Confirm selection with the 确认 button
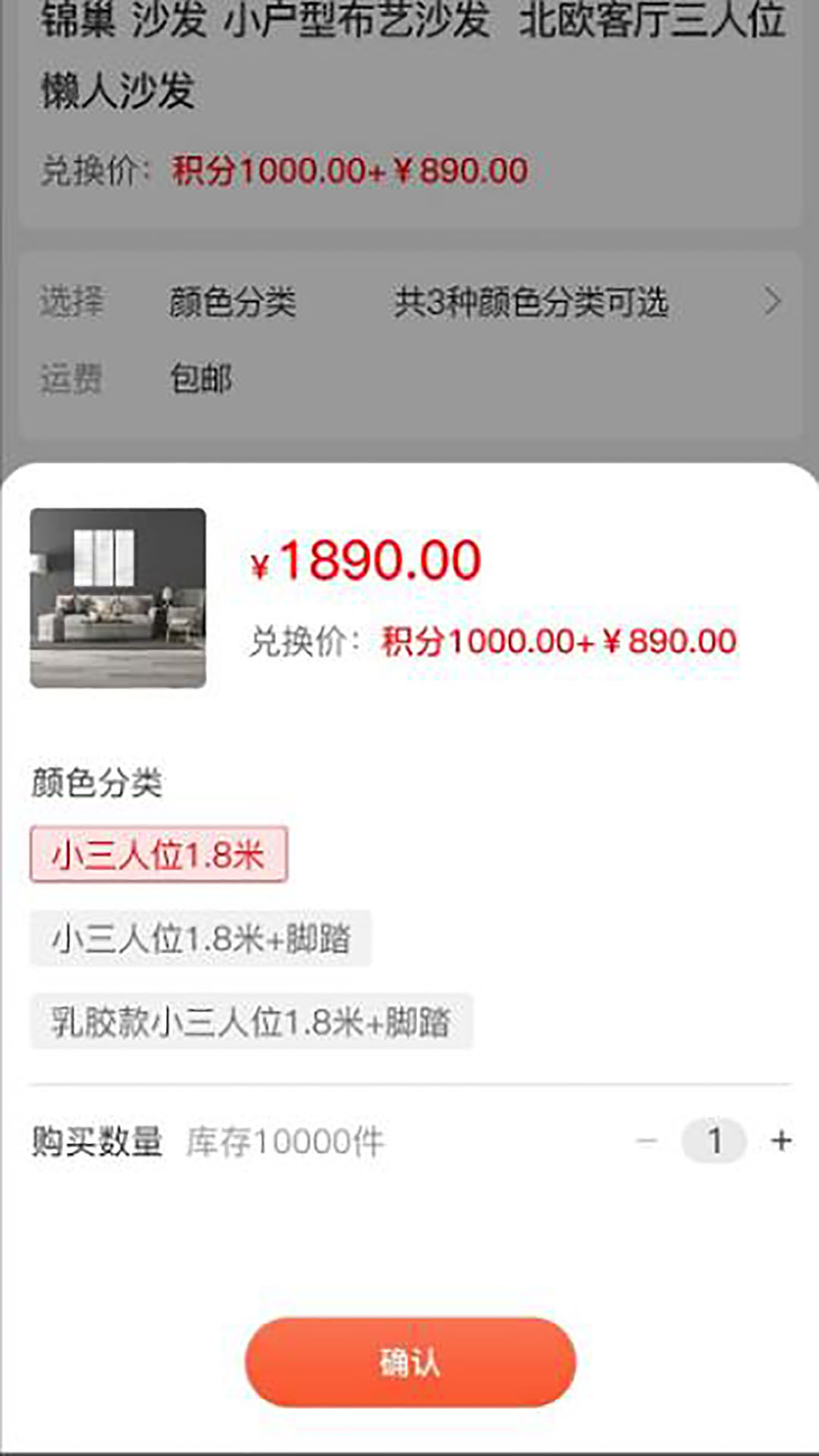This screenshot has height=1456, width=819. click(409, 1362)
